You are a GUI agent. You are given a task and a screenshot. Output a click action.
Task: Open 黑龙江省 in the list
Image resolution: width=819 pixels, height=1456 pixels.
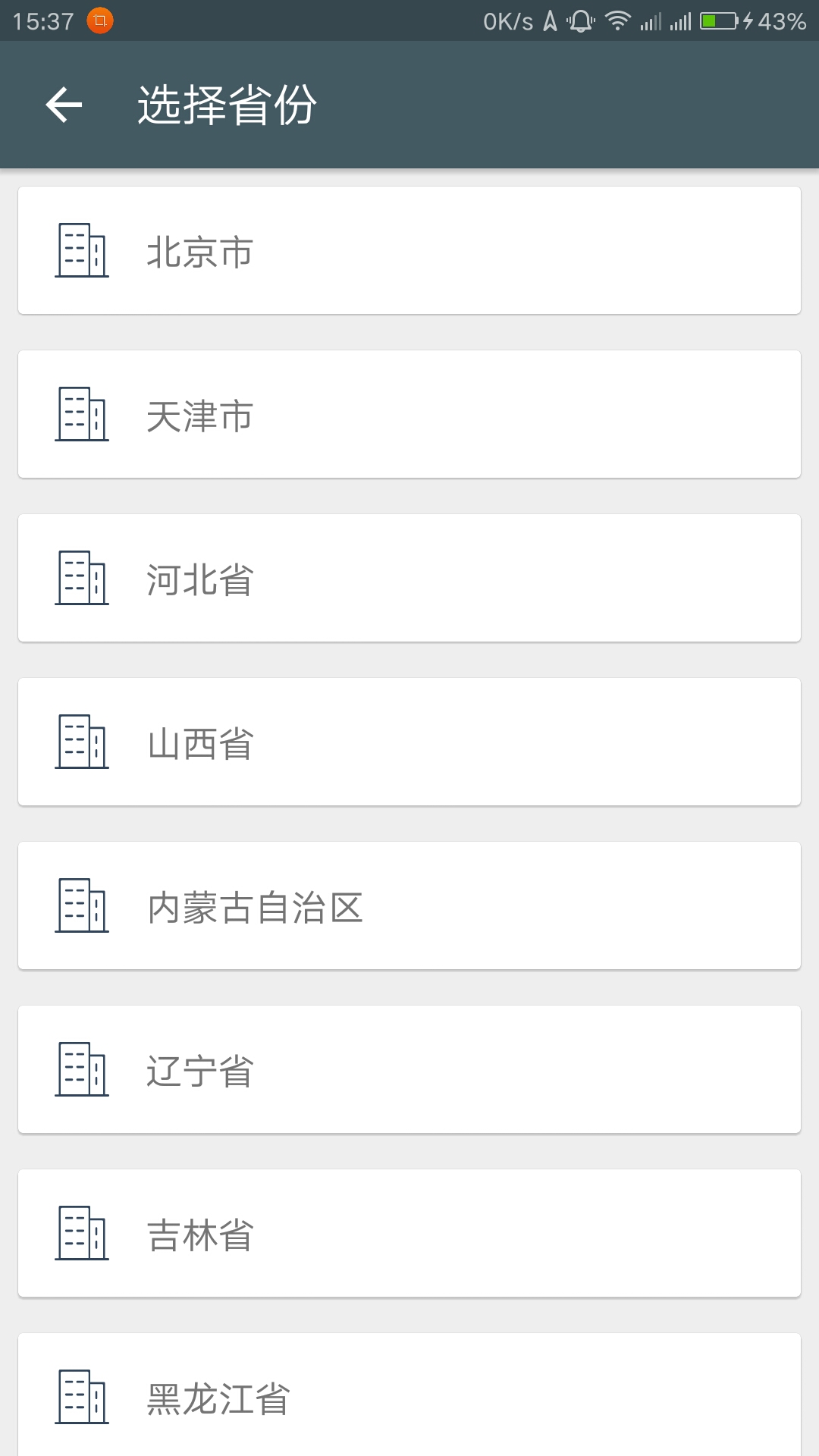tap(409, 1396)
